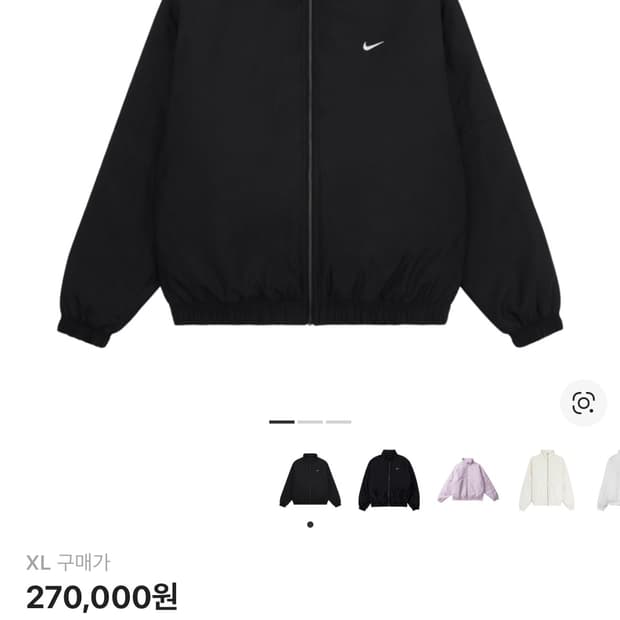
Task: Select the partly visible white jacket variant
Action: tap(610, 481)
